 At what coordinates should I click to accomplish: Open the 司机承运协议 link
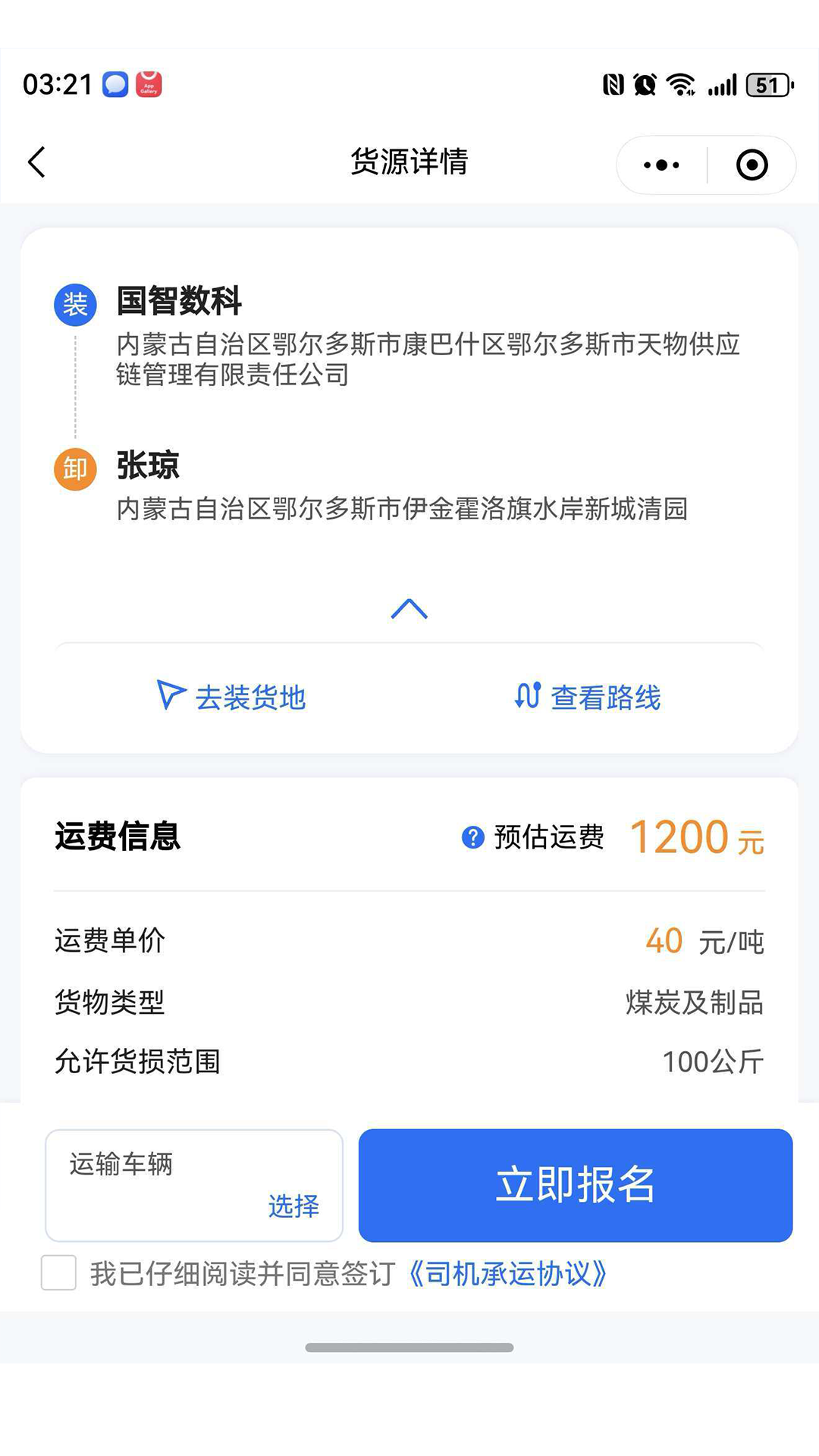[508, 1274]
